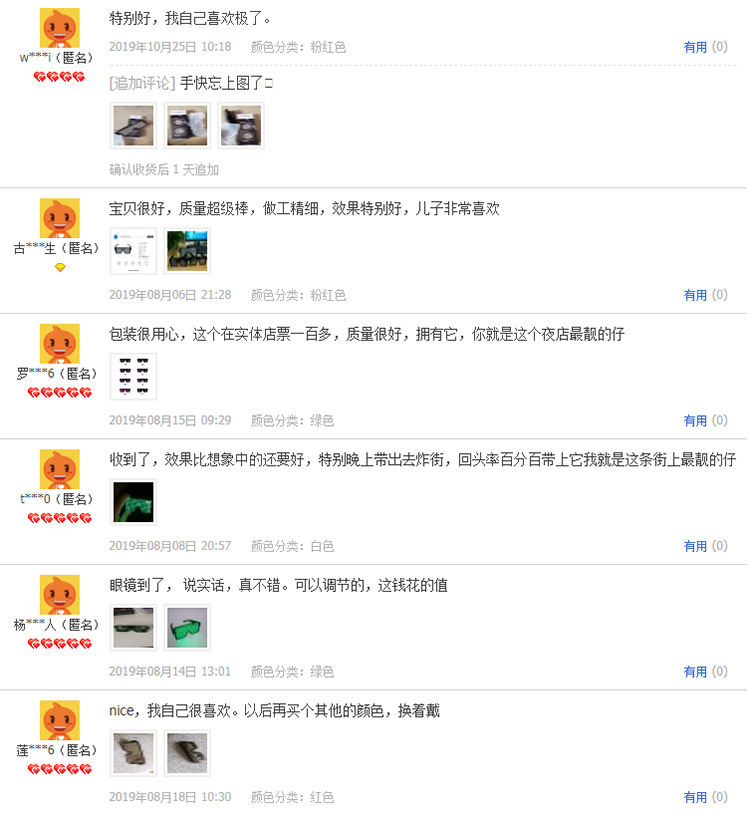Enlarge the glowing glasses photo from t***0

[x=133, y=502]
